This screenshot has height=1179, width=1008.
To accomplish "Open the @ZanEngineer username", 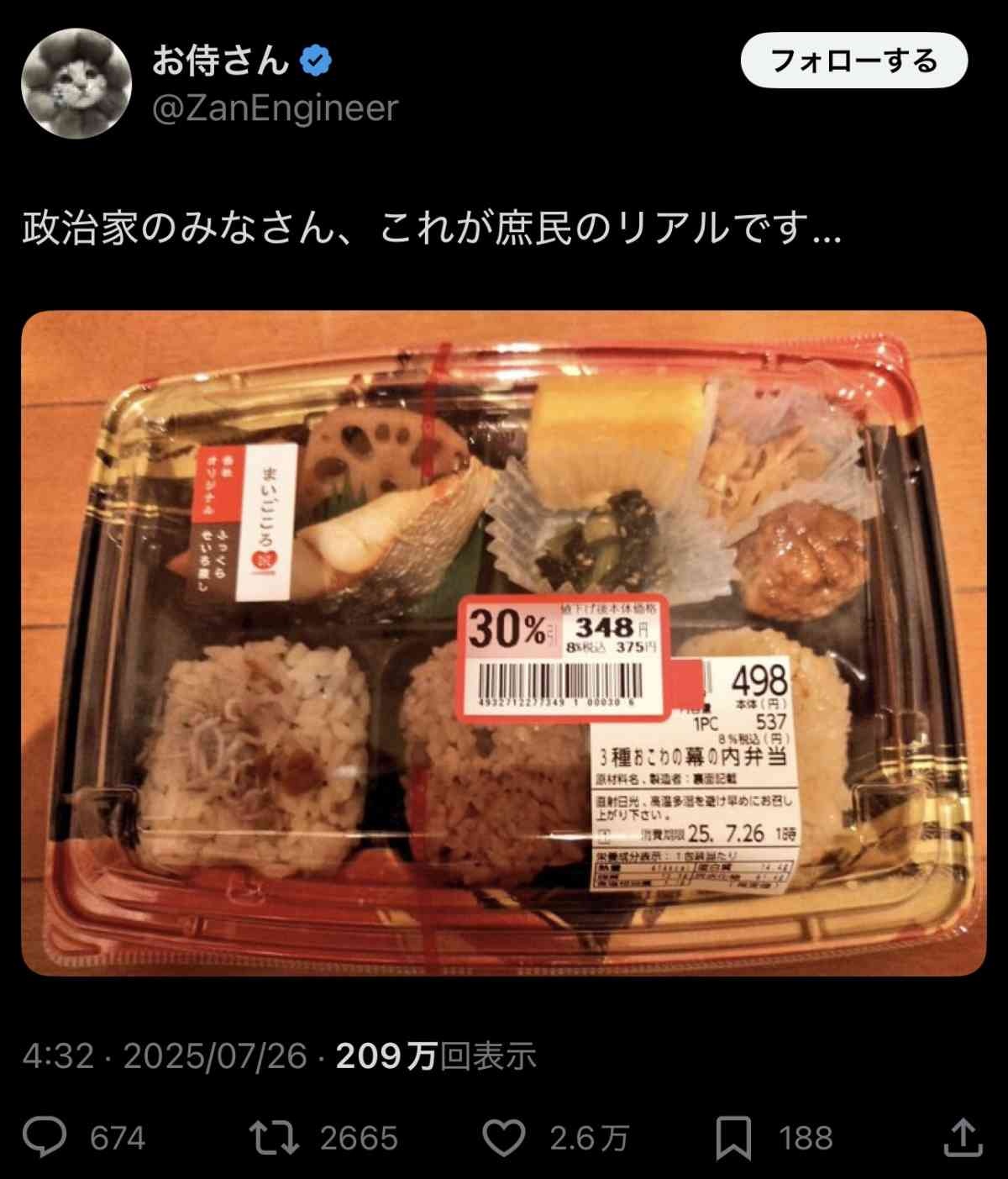I will pyautogui.click(x=275, y=108).
